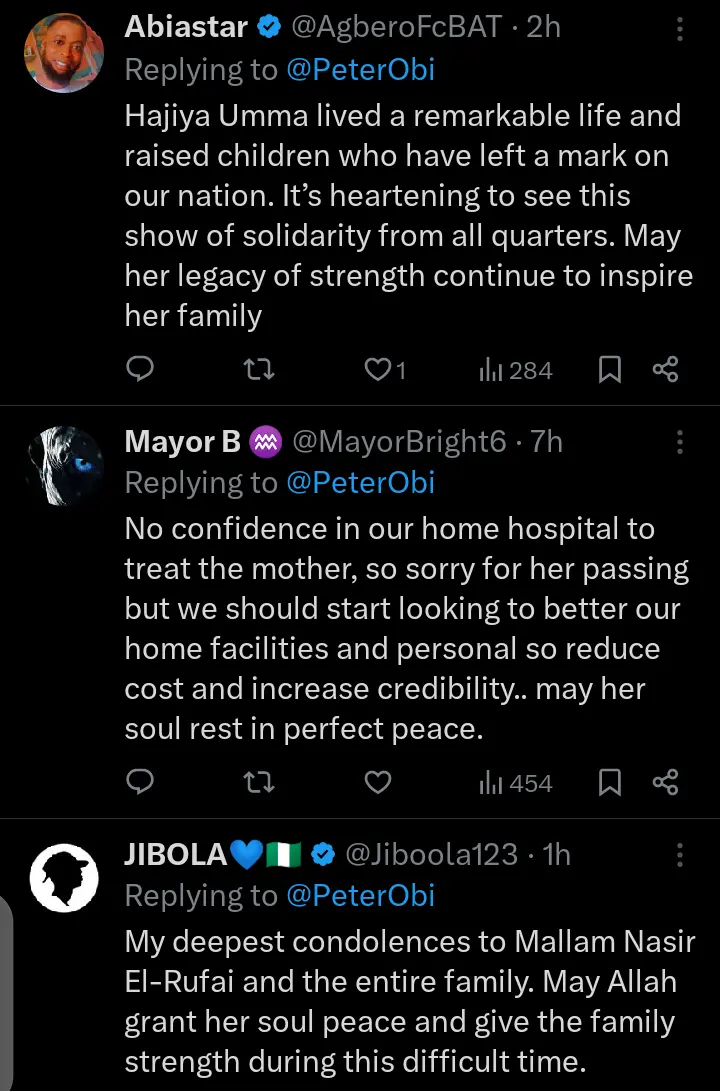Open Mayor B's profile picture

64,466
